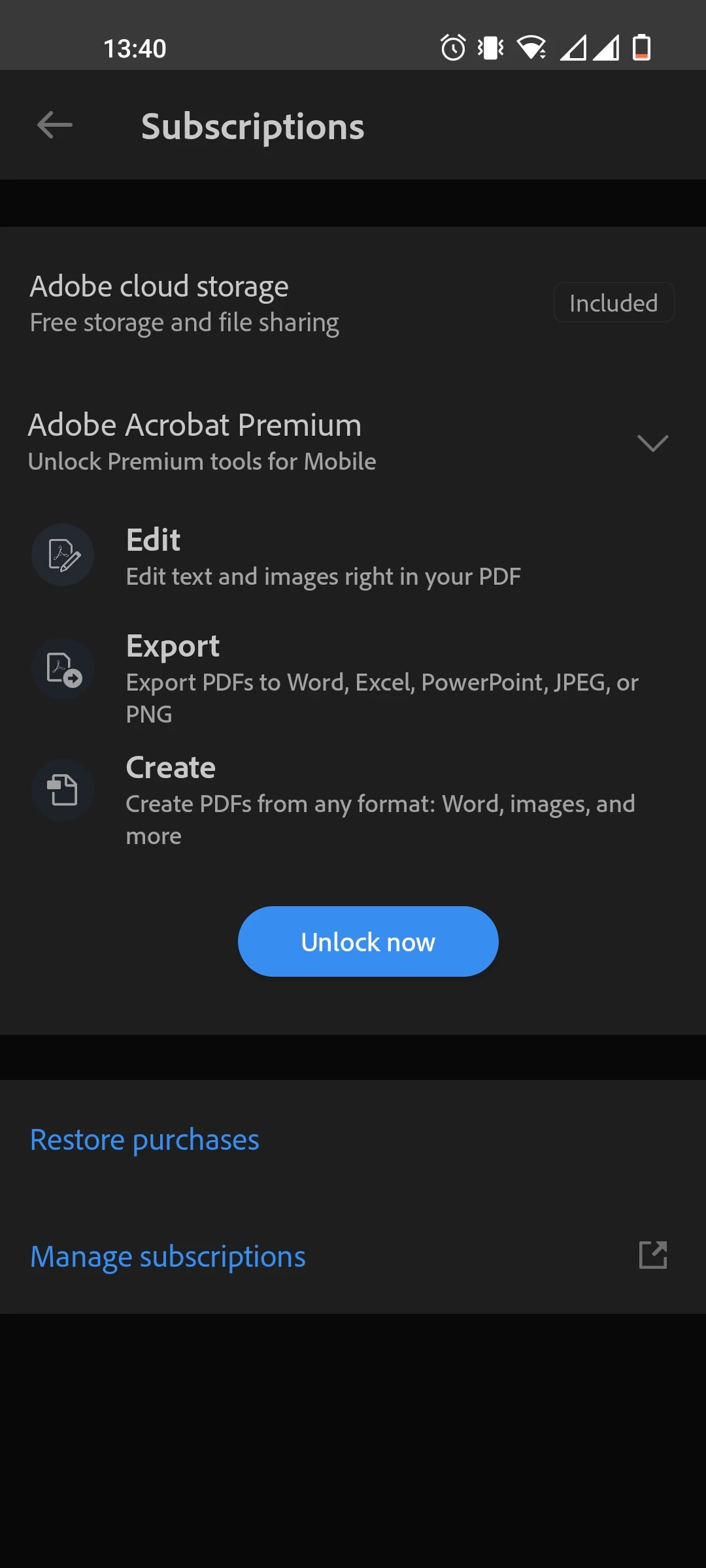The image size is (706, 1568).
Task: Open Manage subscriptions
Action: 168,1256
